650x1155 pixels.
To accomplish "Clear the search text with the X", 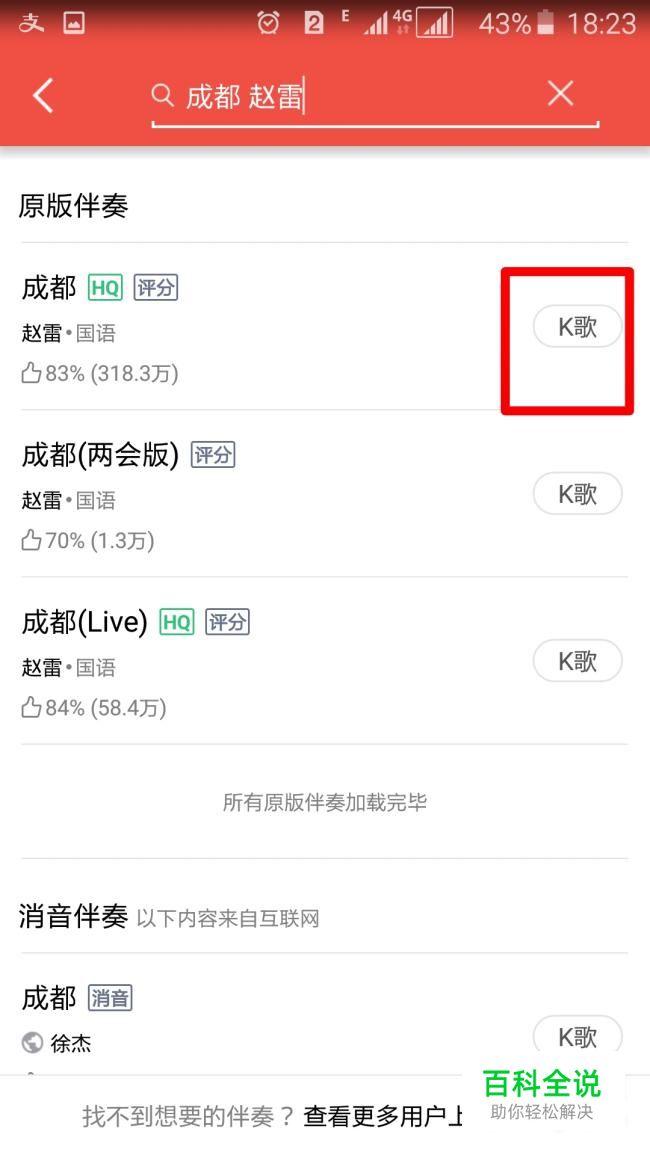I will coord(560,94).
